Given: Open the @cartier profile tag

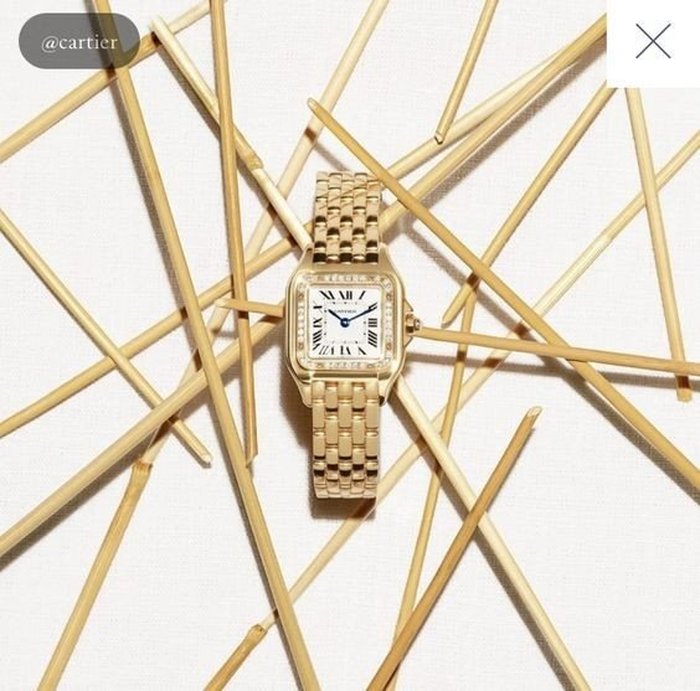Looking at the screenshot, I should click(79, 42).
